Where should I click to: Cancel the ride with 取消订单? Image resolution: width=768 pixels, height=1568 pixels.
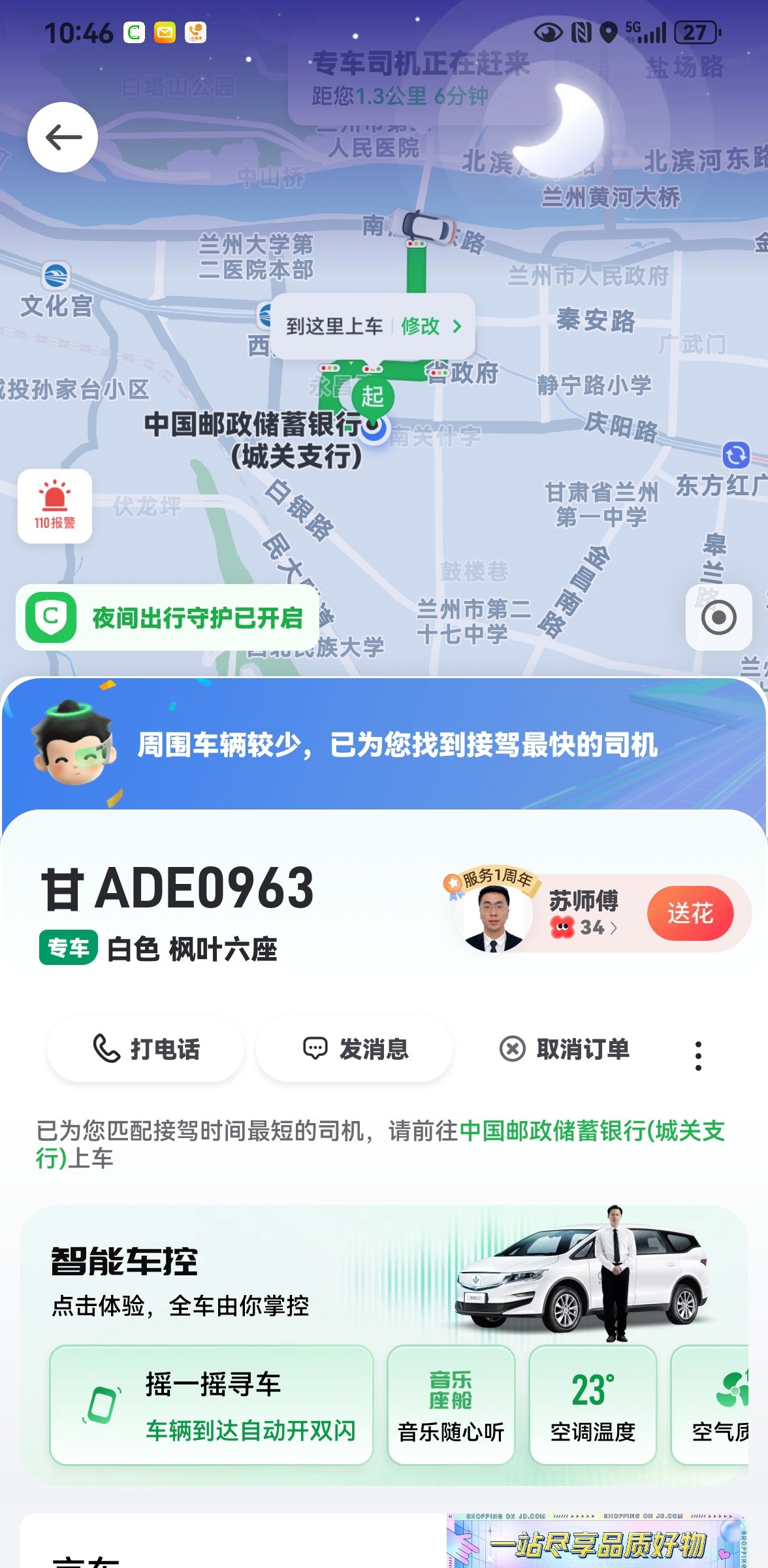[565, 1049]
